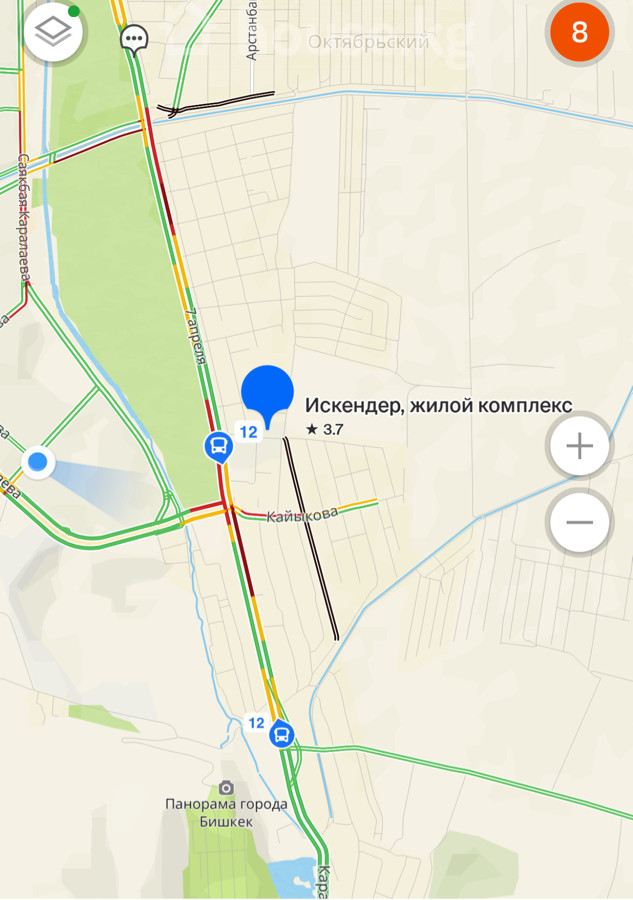
Task: Select the bus stop above Панорама города
Action: [x=282, y=735]
